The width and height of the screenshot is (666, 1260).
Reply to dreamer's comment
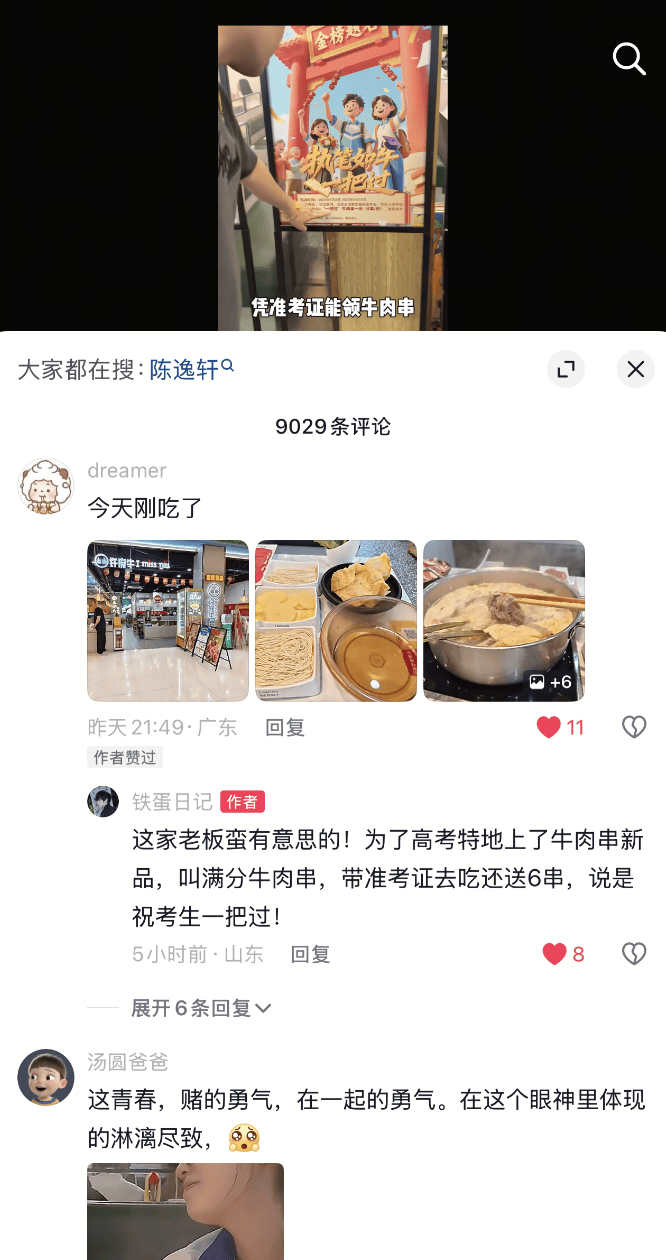pos(285,728)
